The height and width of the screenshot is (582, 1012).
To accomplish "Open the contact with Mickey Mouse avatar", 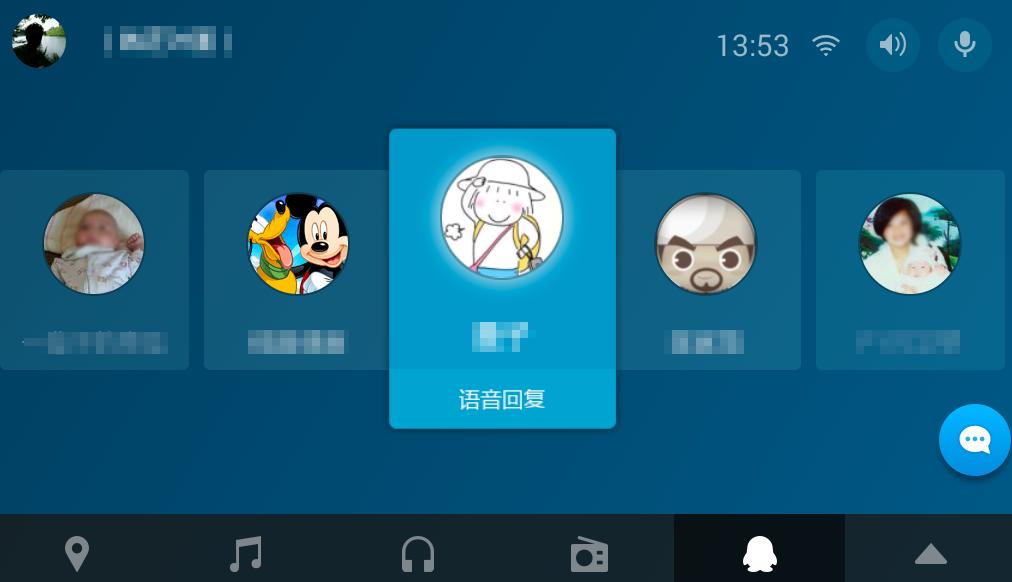I will tap(298, 244).
